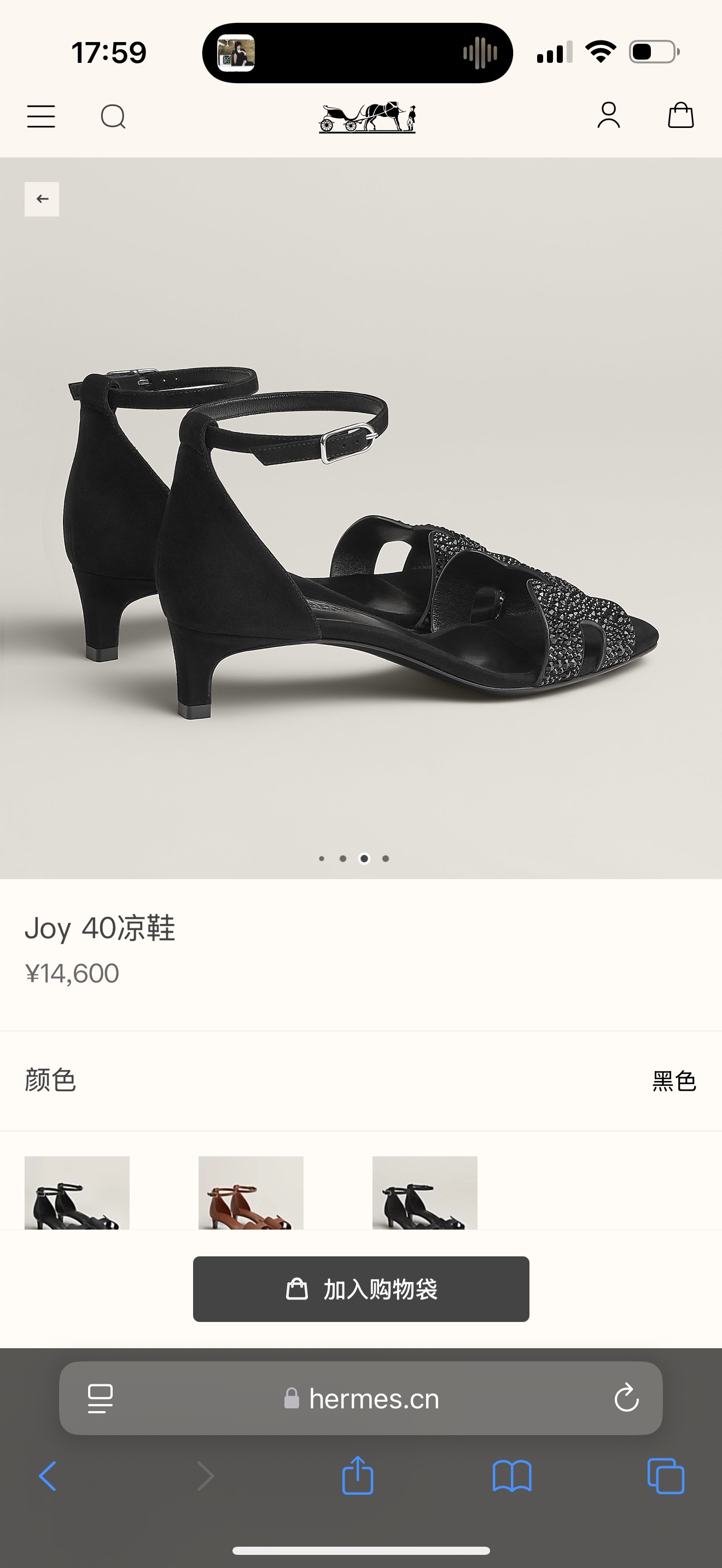Go to the Hermès home logo
Image resolution: width=722 pixels, height=1568 pixels.
(367, 117)
